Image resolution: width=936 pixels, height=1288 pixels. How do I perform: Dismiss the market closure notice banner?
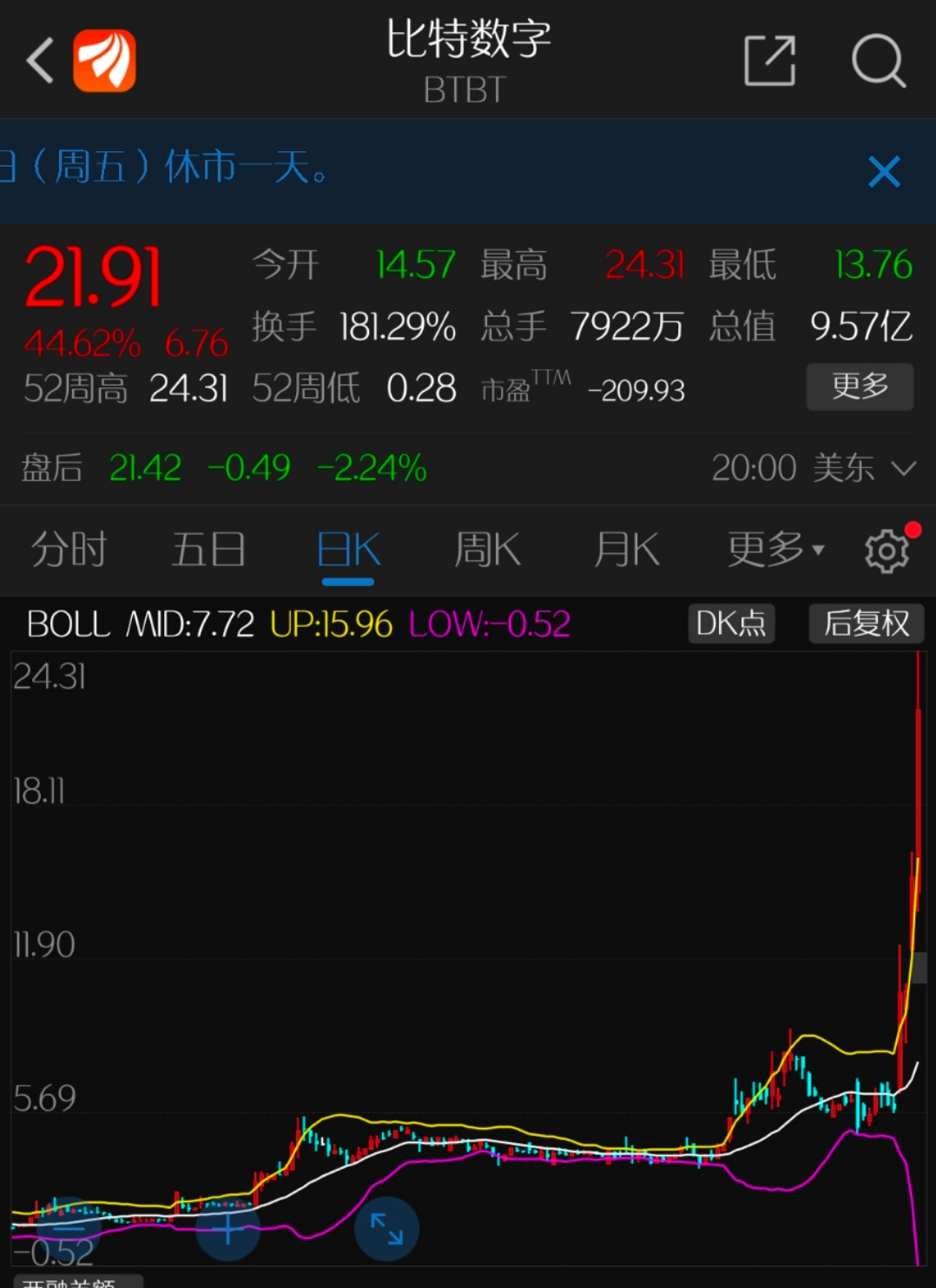coord(884,172)
